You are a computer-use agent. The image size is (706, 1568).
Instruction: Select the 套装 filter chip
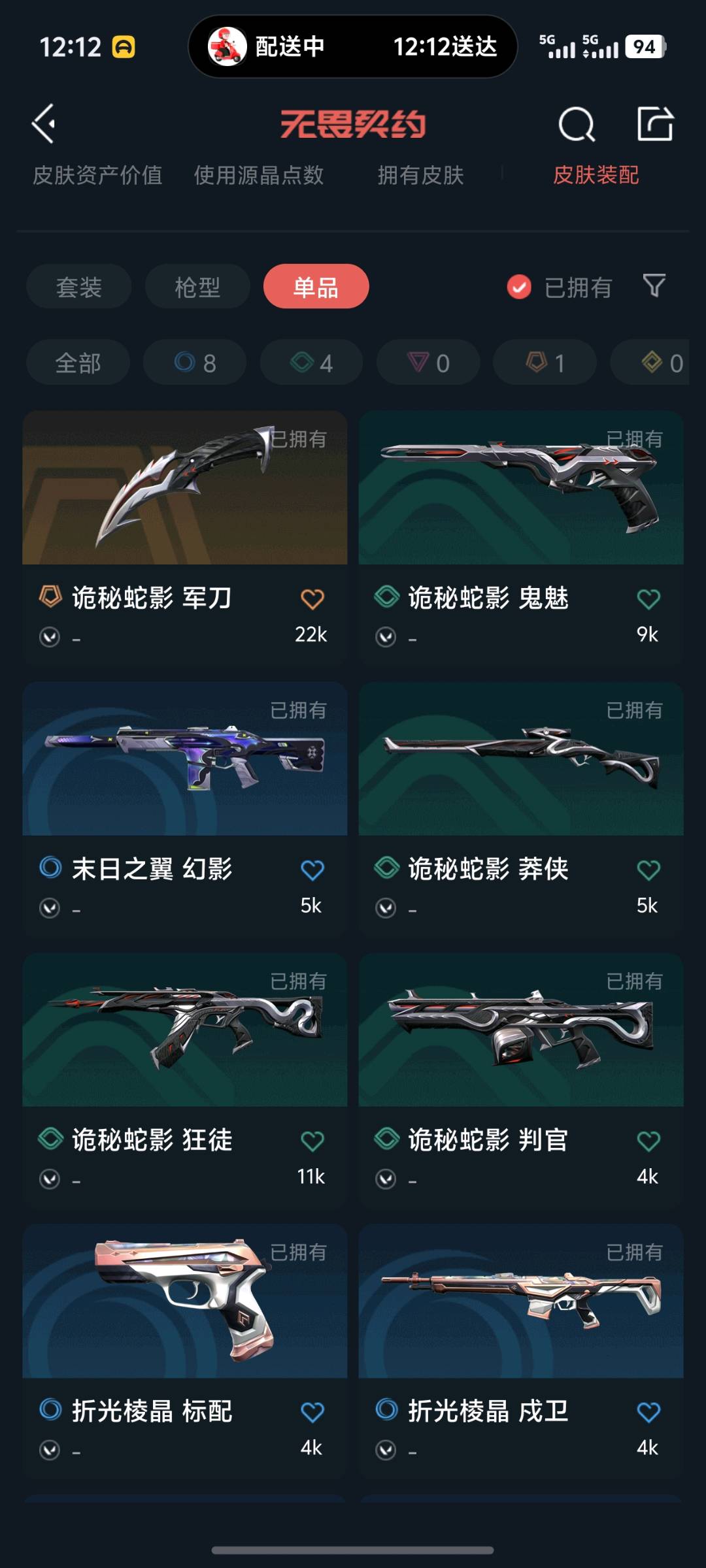(78, 287)
